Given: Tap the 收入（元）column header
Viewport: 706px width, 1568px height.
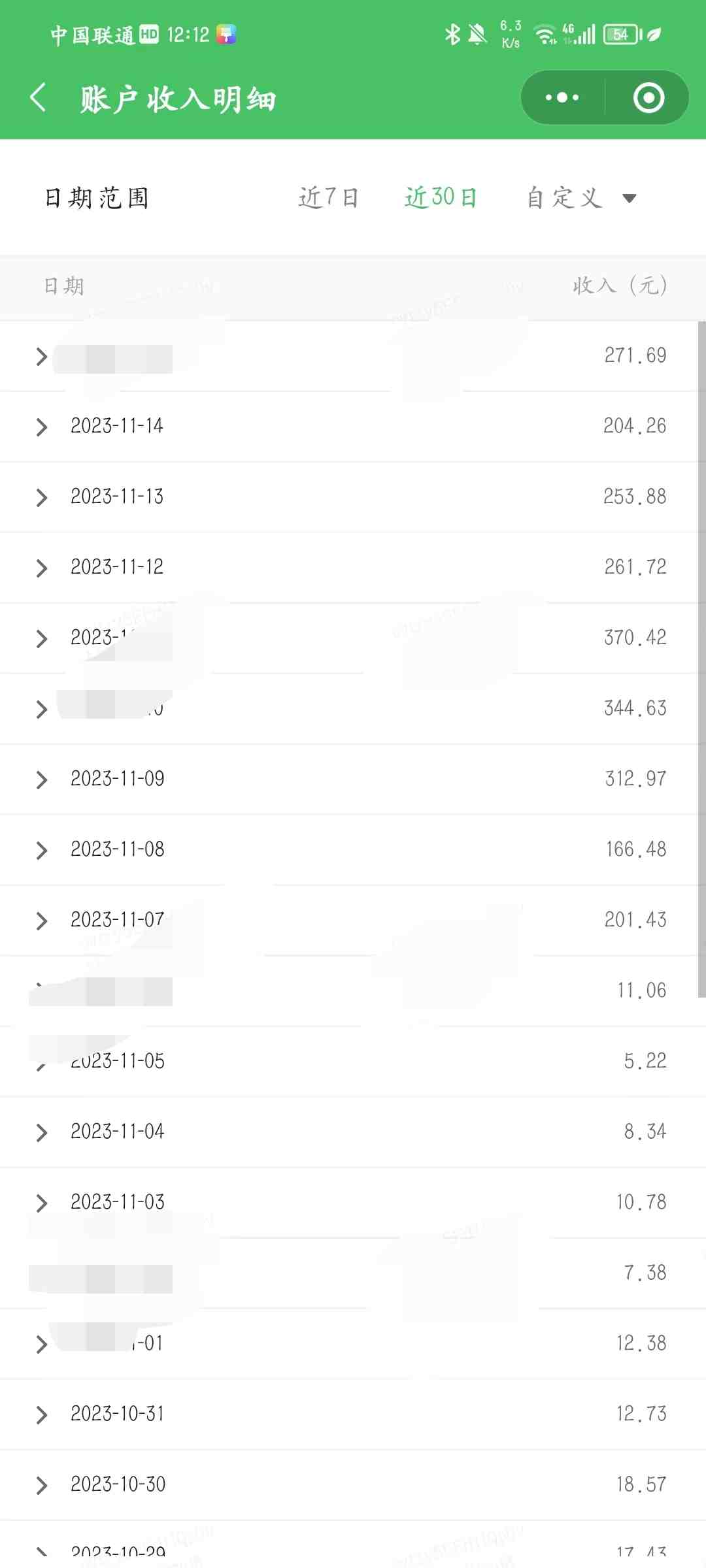Looking at the screenshot, I should pyautogui.click(x=617, y=286).
